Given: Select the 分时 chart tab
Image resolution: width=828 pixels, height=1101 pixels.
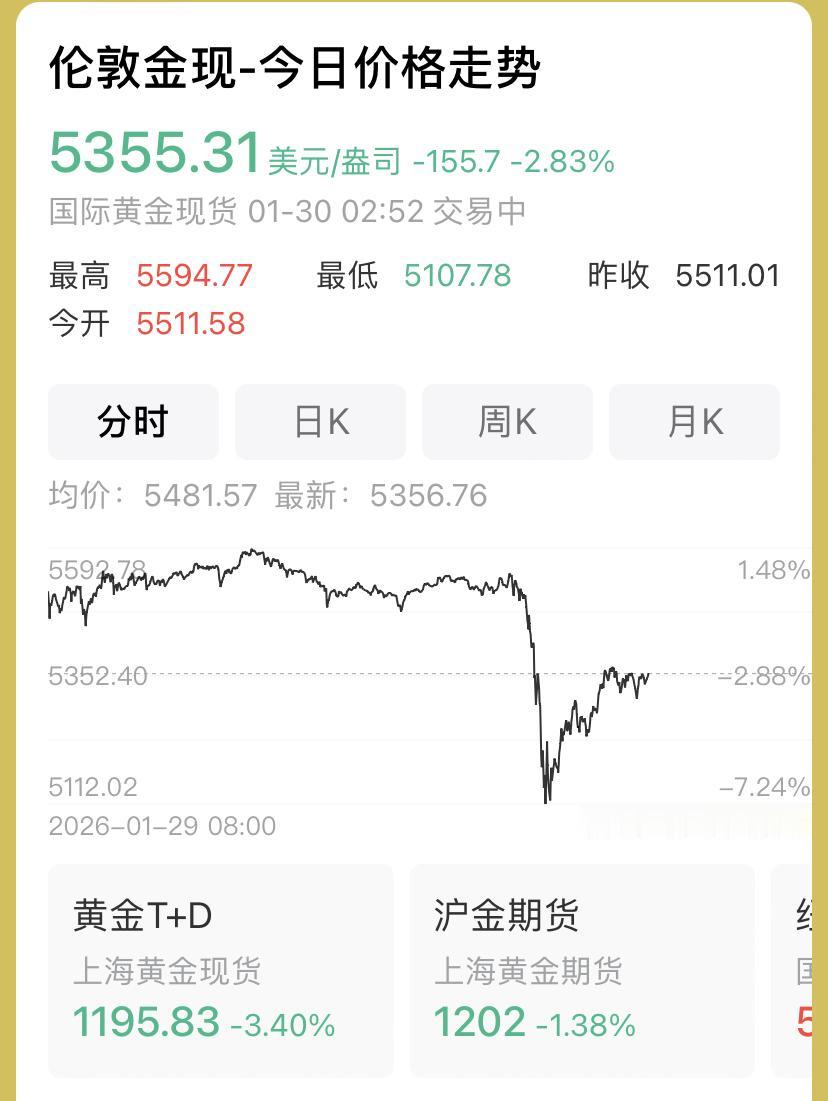Looking at the screenshot, I should pyautogui.click(x=133, y=422).
